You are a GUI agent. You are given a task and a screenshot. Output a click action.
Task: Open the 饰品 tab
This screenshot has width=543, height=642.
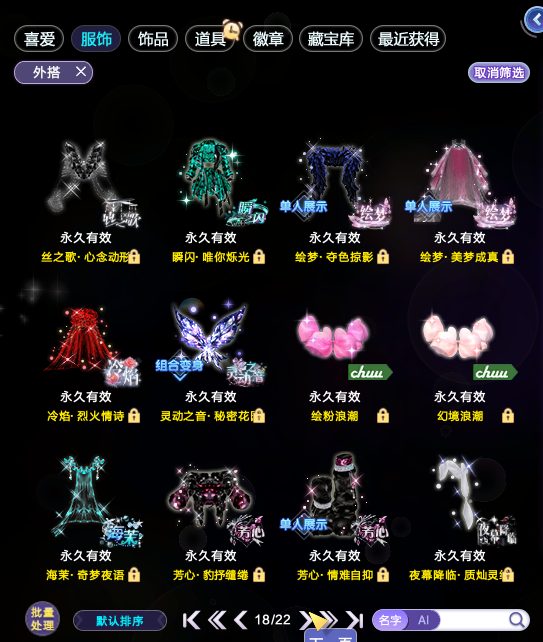[153, 39]
